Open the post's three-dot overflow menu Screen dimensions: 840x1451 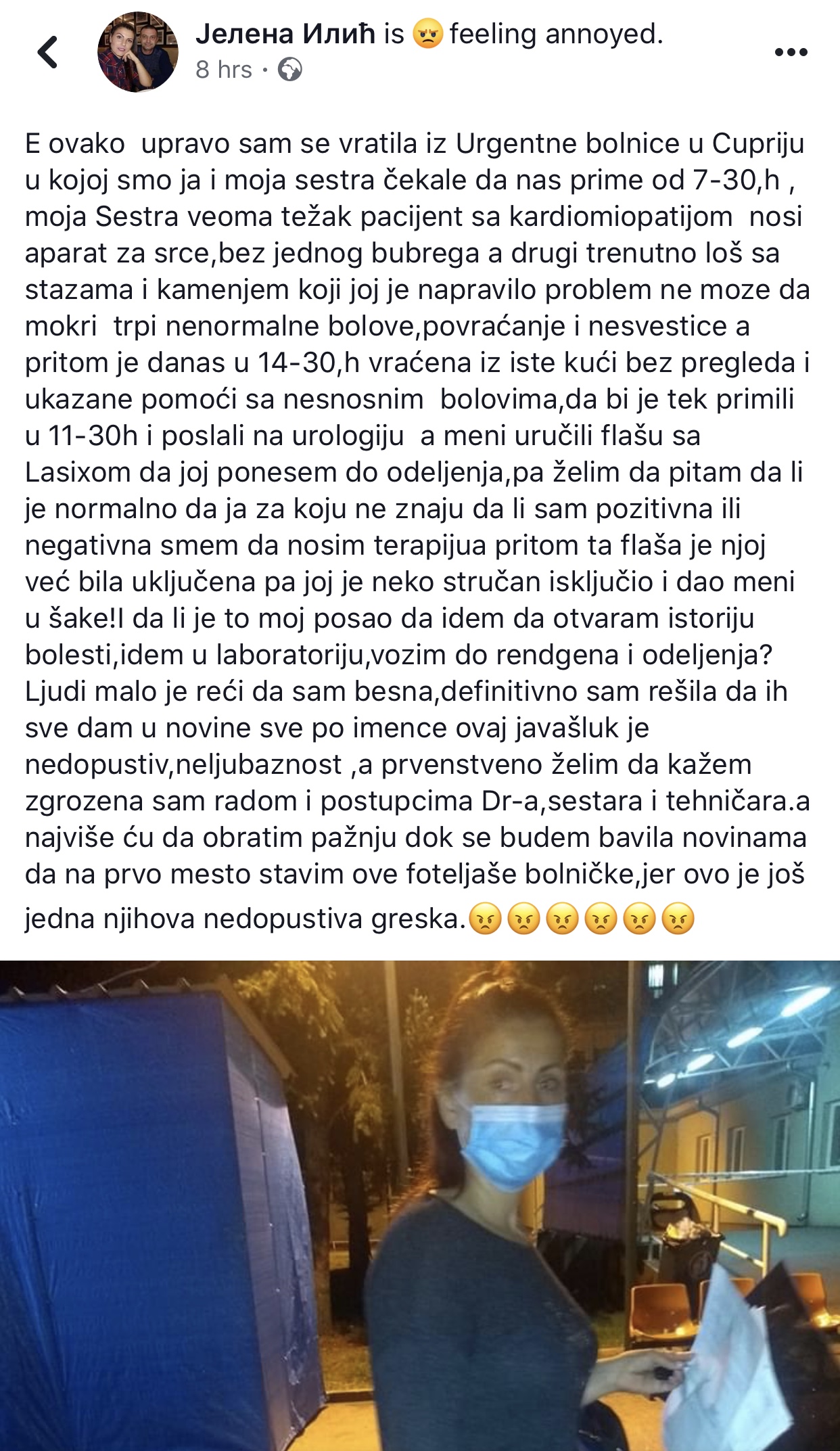791,52
